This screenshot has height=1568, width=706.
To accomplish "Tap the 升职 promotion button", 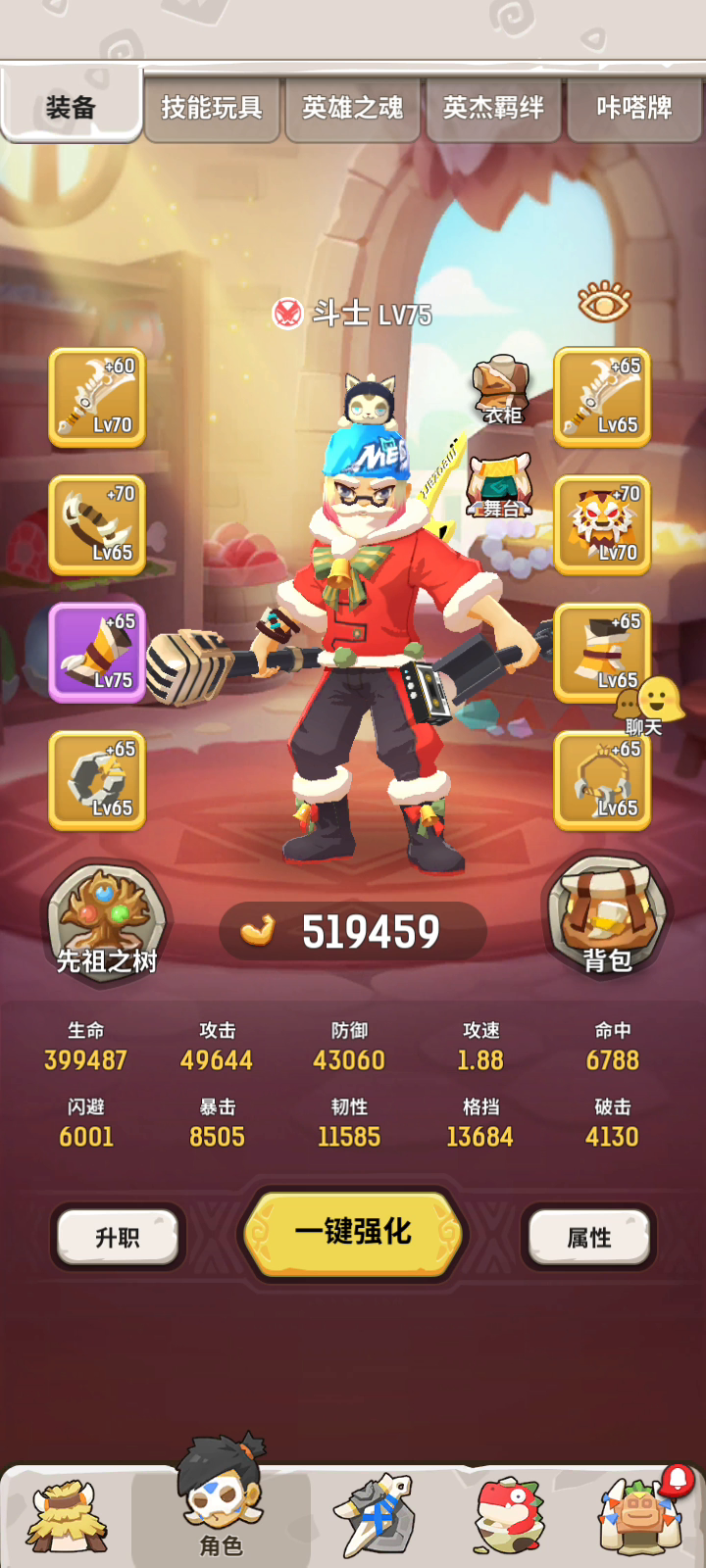I will (118, 1237).
